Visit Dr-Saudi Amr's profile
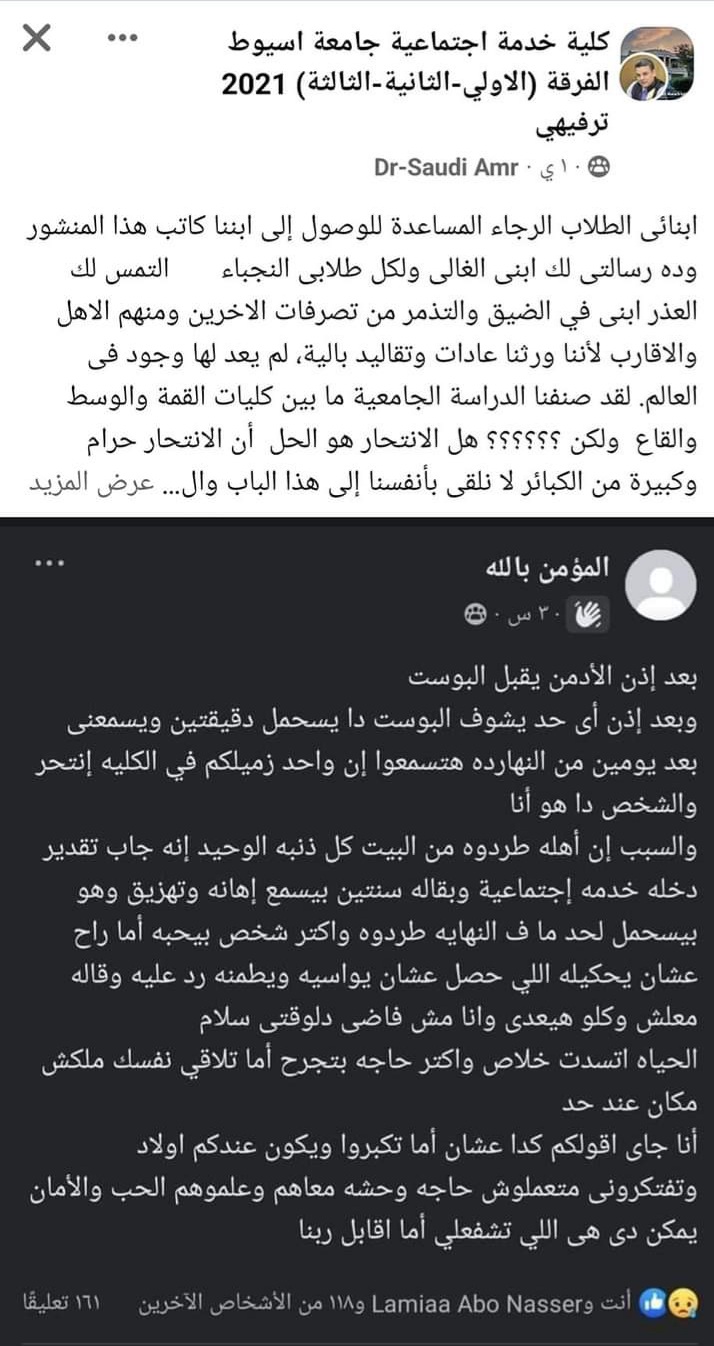Image resolution: width=714 pixels, height=1346 pixels. [446, 166]
